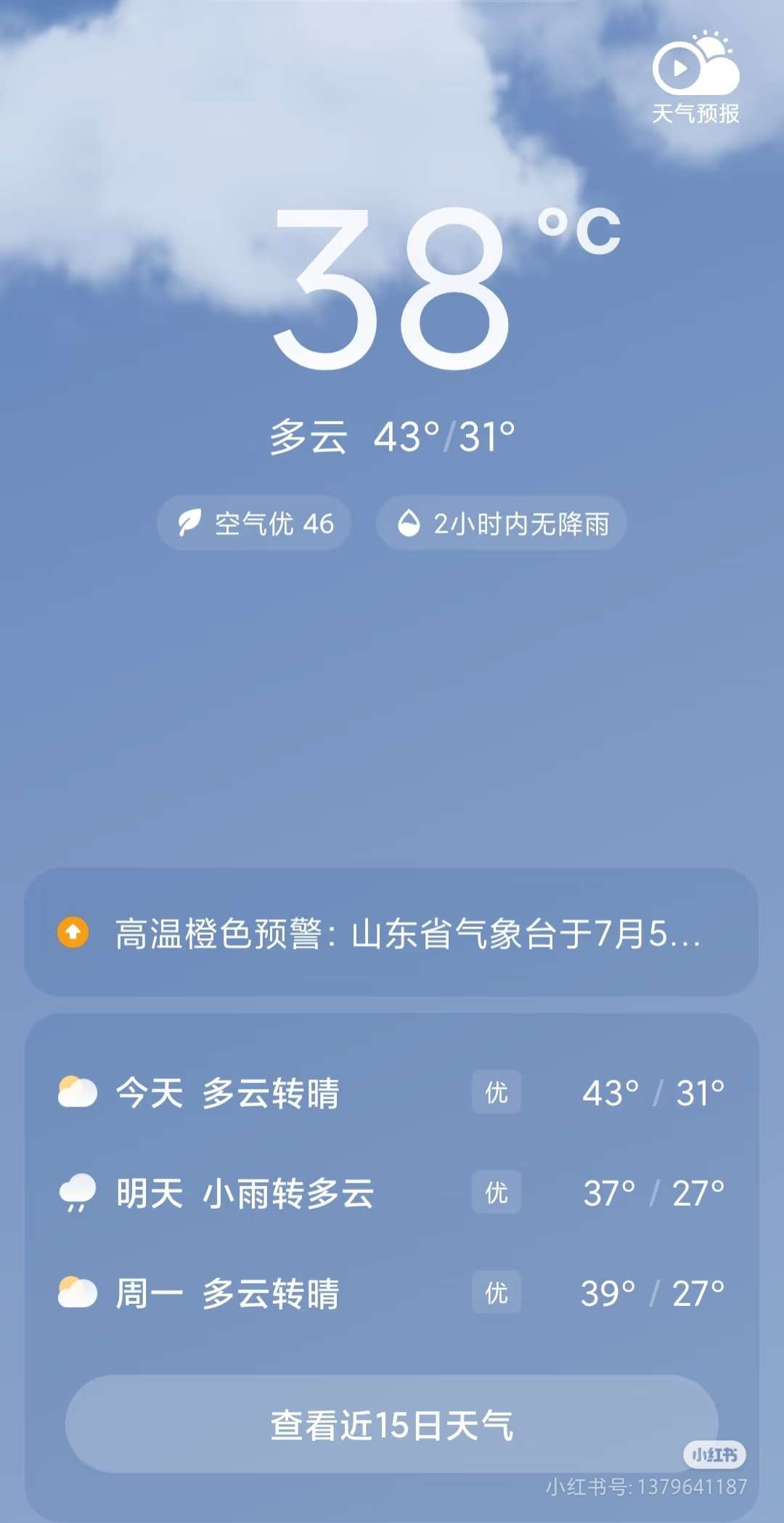Open the 空气优 46 air quality chip
The image size is (784, 1523).
[255, 523]
